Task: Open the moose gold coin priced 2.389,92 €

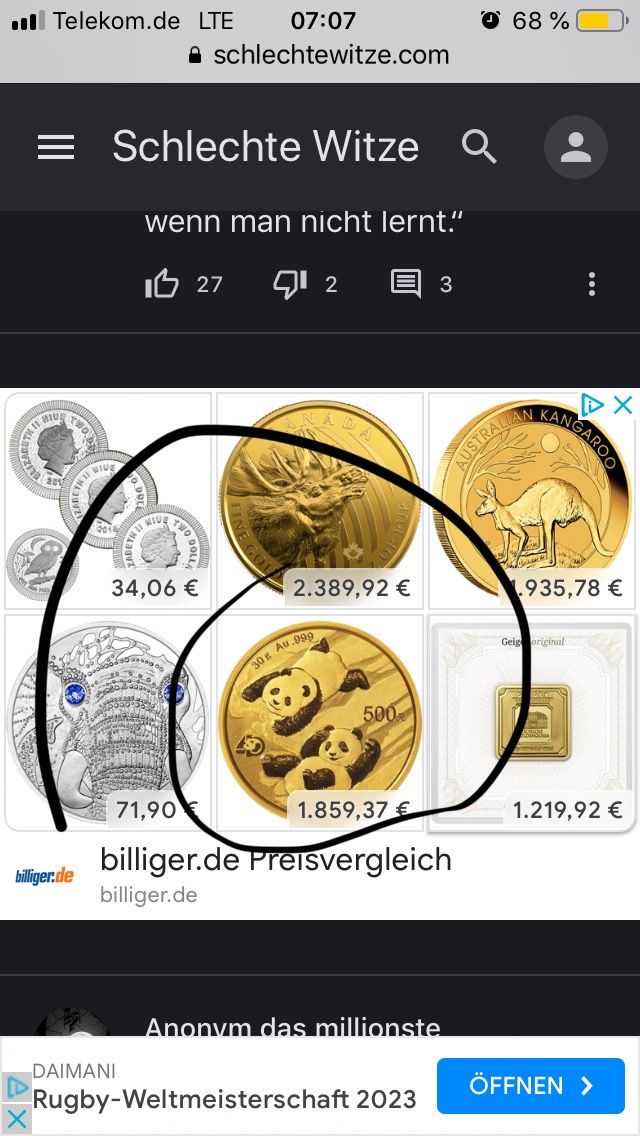Action: (320, 500)
